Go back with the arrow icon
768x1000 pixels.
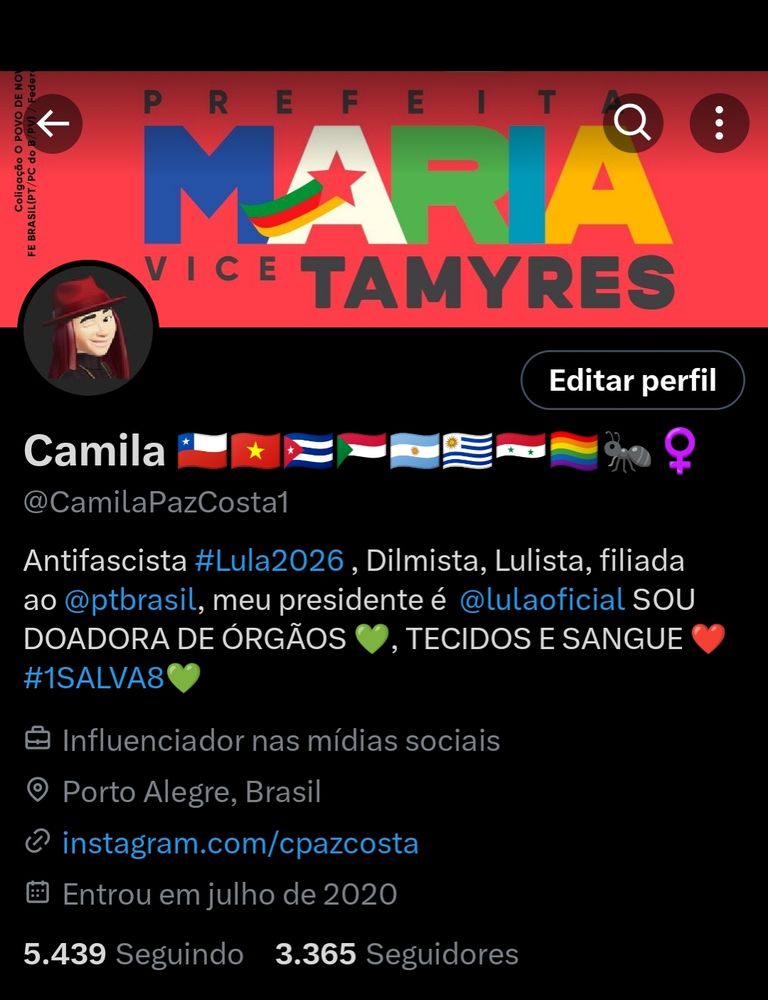[x=53, y=123]
